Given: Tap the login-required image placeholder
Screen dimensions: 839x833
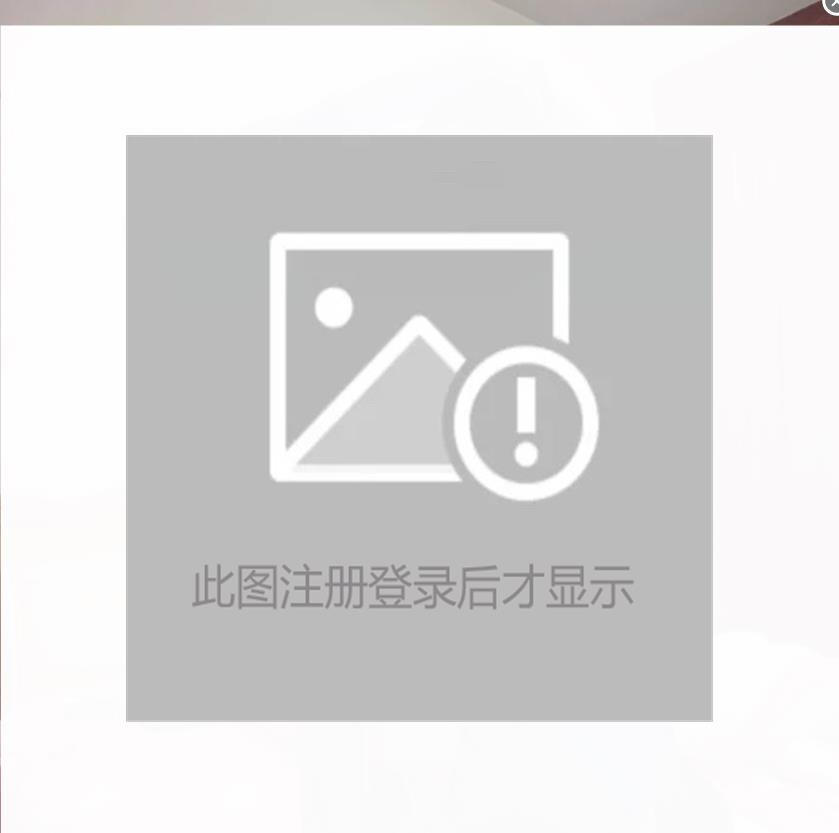Looking at the screenshot, I should [419, 428].
